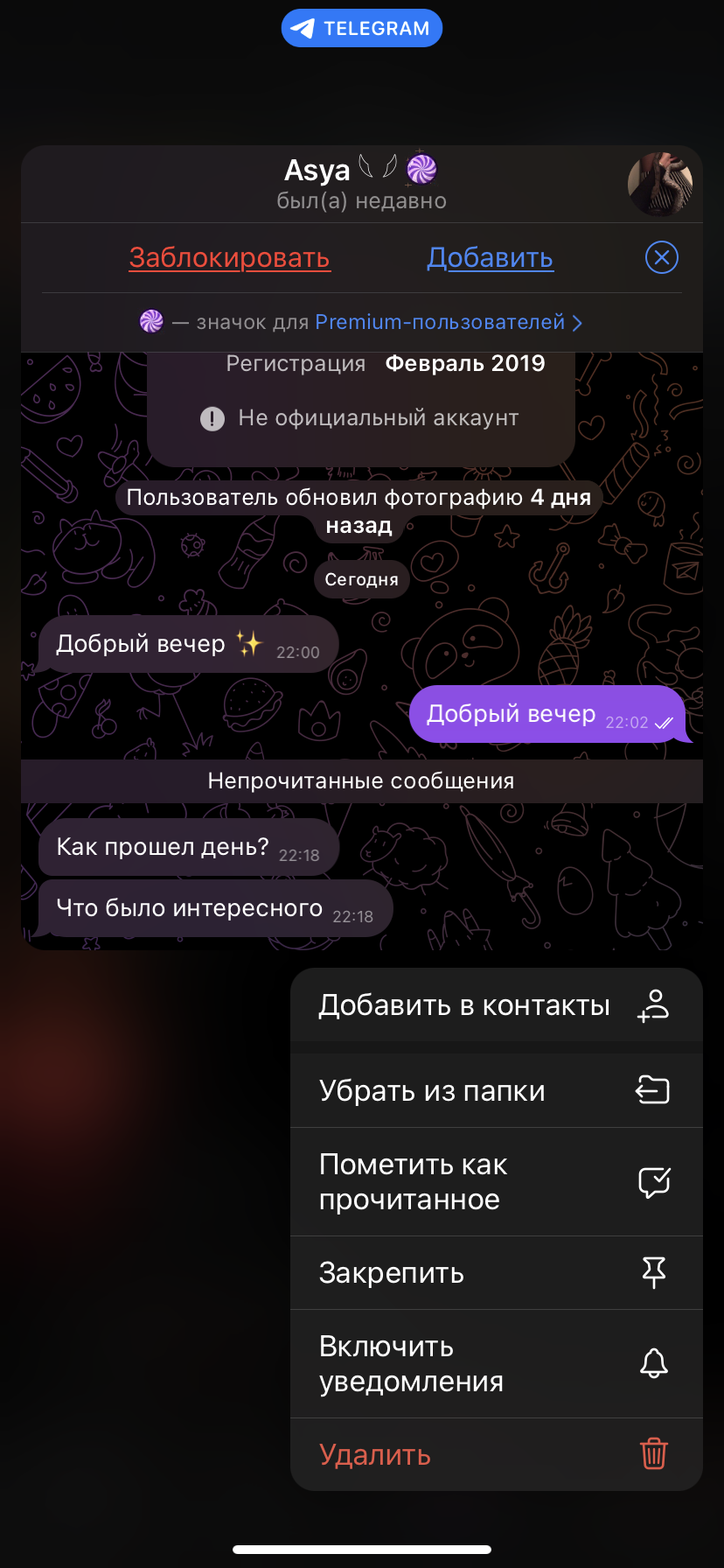
Task: Tap the red Заблокировать link
Action: pyautogui.click(x=229, y=258)
